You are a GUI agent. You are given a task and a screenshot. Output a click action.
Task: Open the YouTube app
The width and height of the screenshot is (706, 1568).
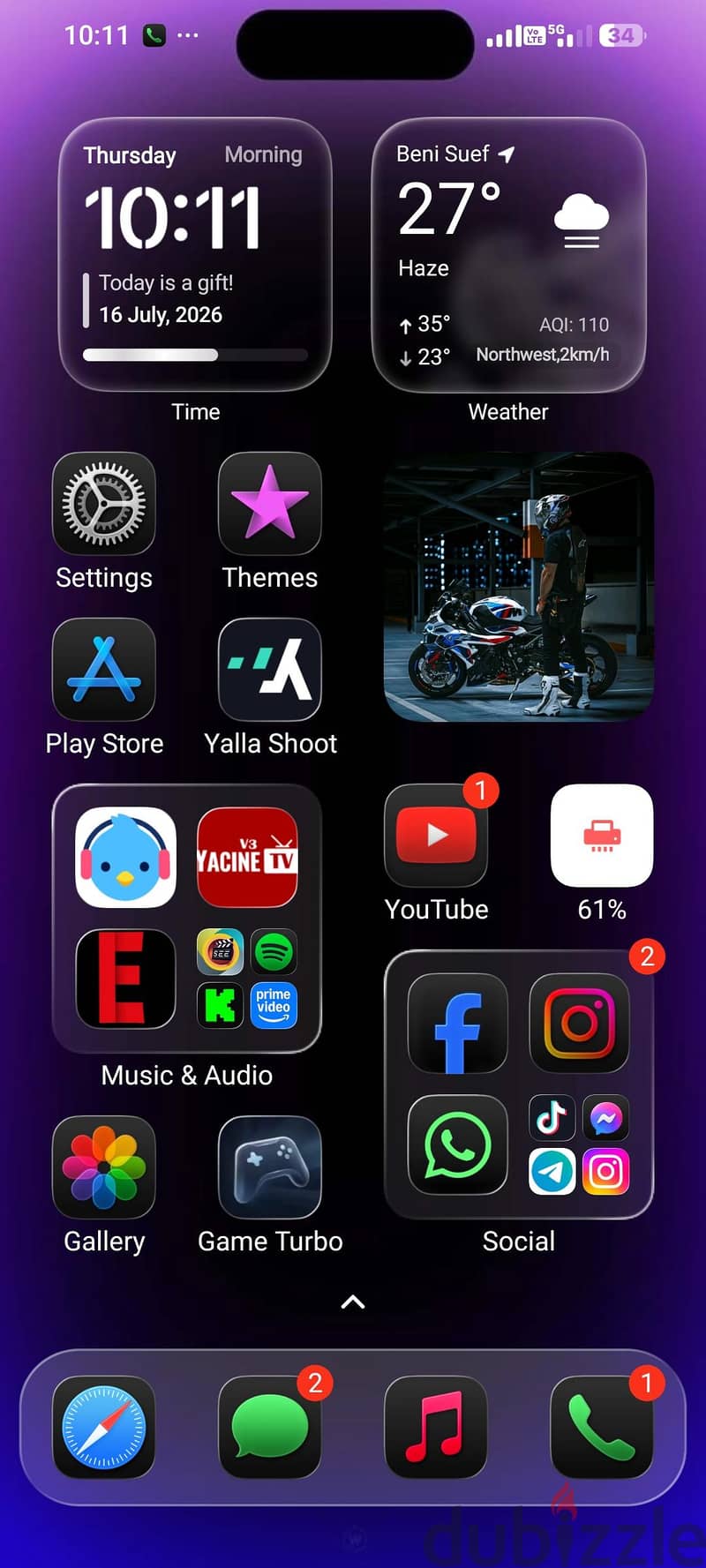click(436, 836)
